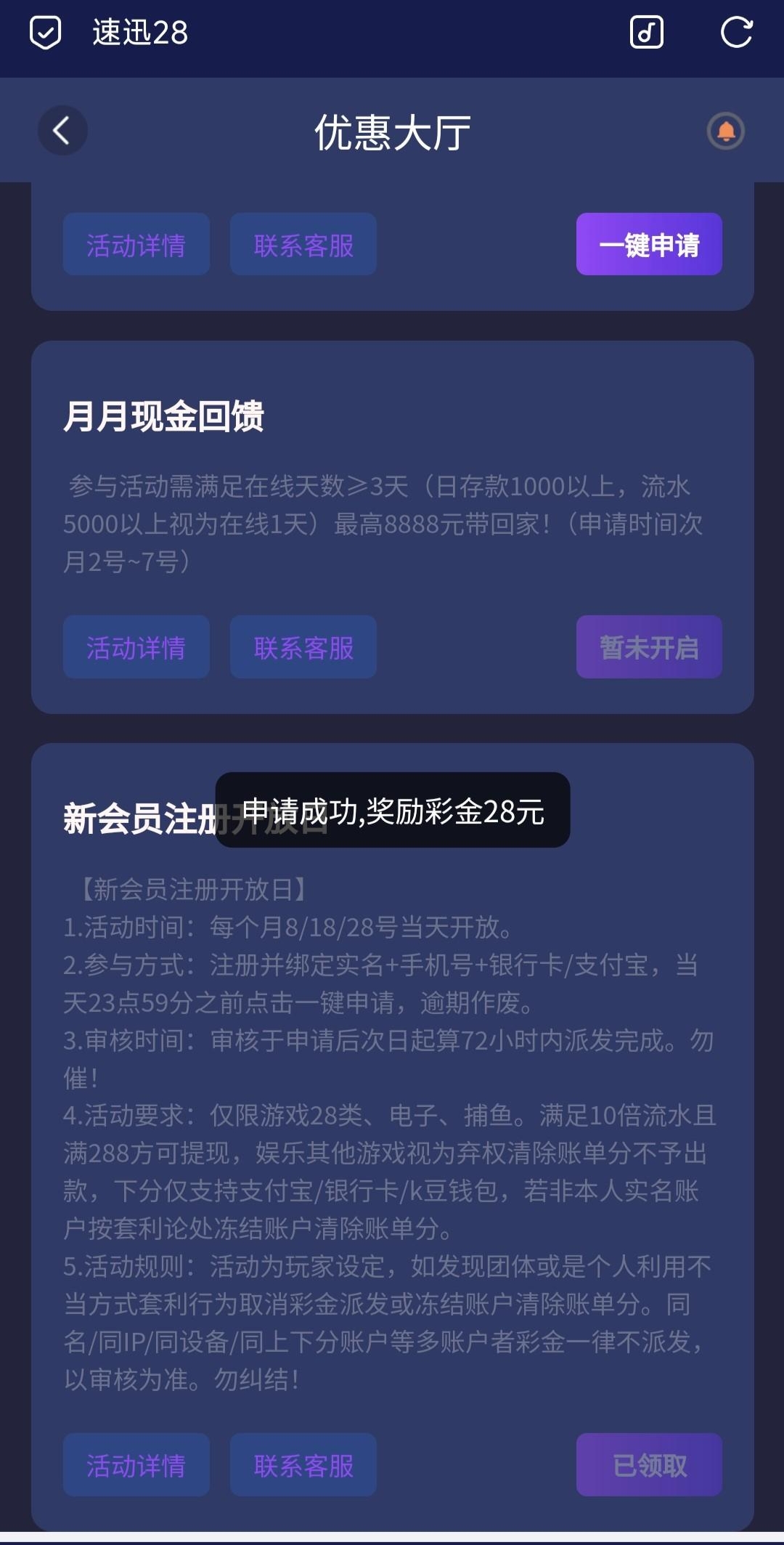Open 活动详情 at the top promotion card
The image size is (784, 1545).
point(136,245)
